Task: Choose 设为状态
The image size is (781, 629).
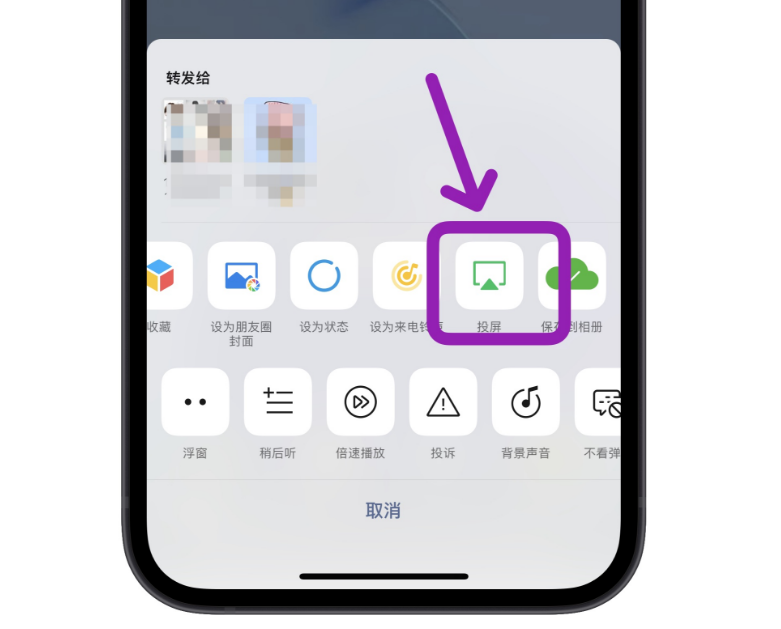Action: click(x=324, y=276)
